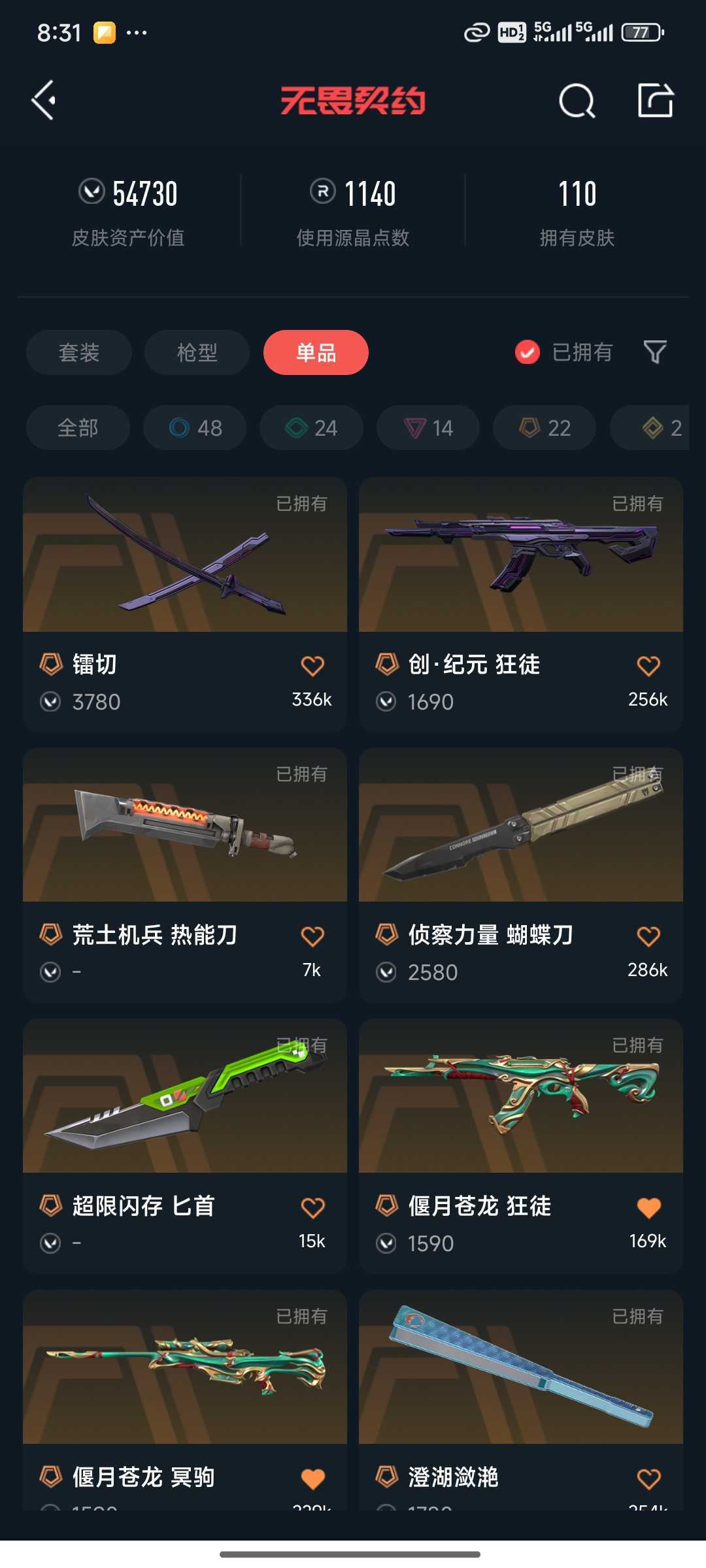Filter by the orange tier chip showing 22
Image resolution: width=706 pixels, height=1568 pixels.
[545, 428]
